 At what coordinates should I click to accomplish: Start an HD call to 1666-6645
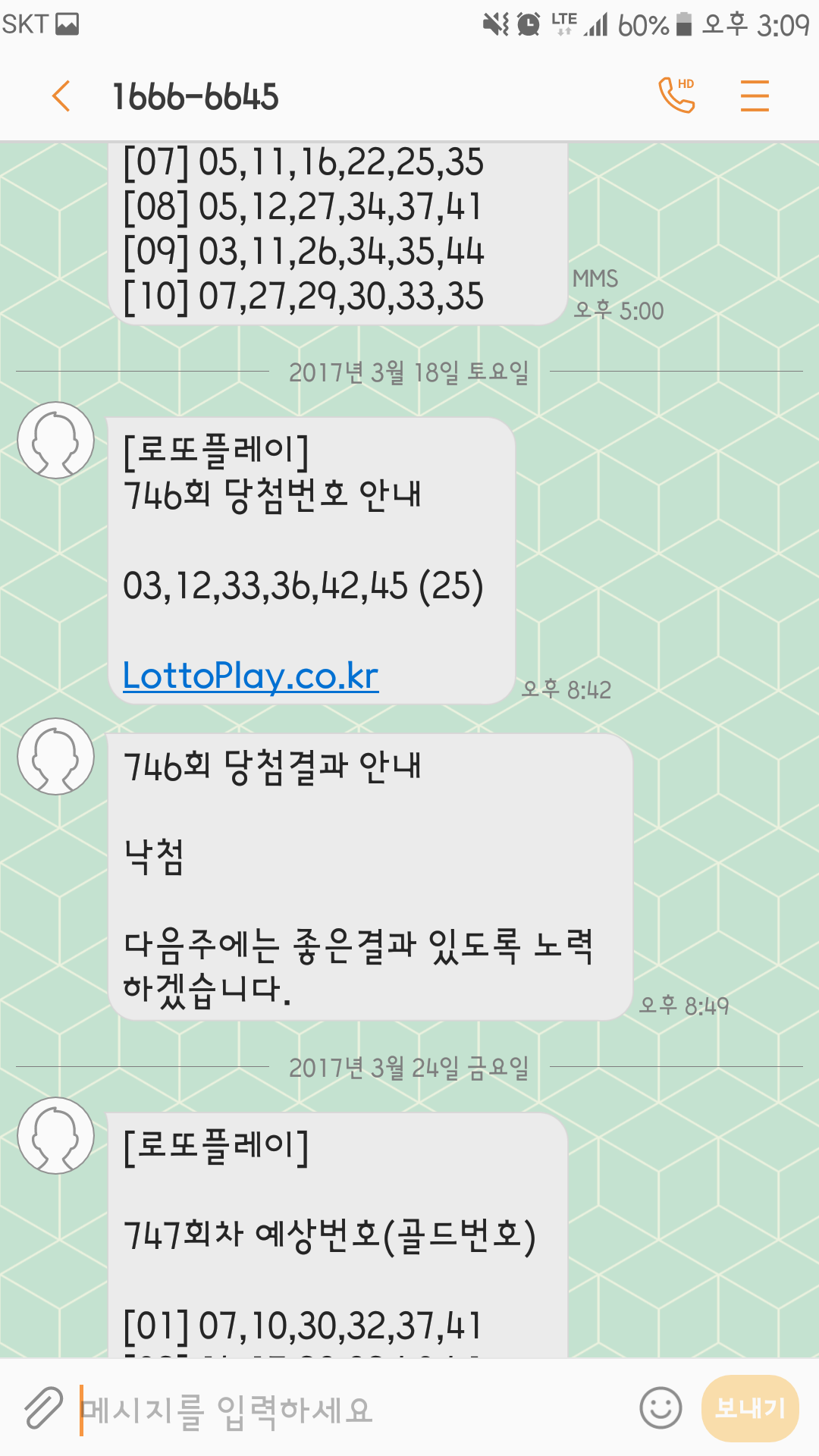tap(676, 96)
